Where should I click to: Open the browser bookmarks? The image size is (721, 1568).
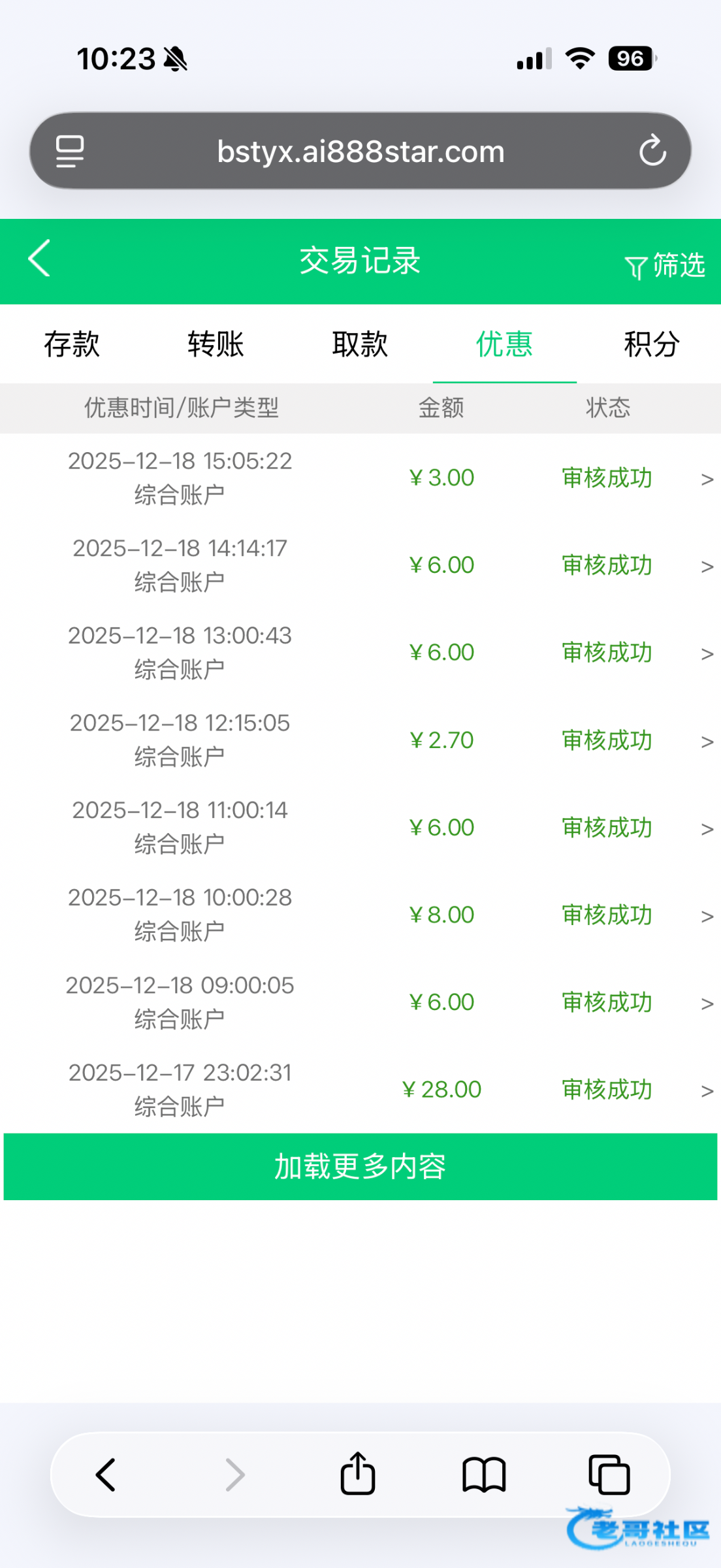(484, 1475)
